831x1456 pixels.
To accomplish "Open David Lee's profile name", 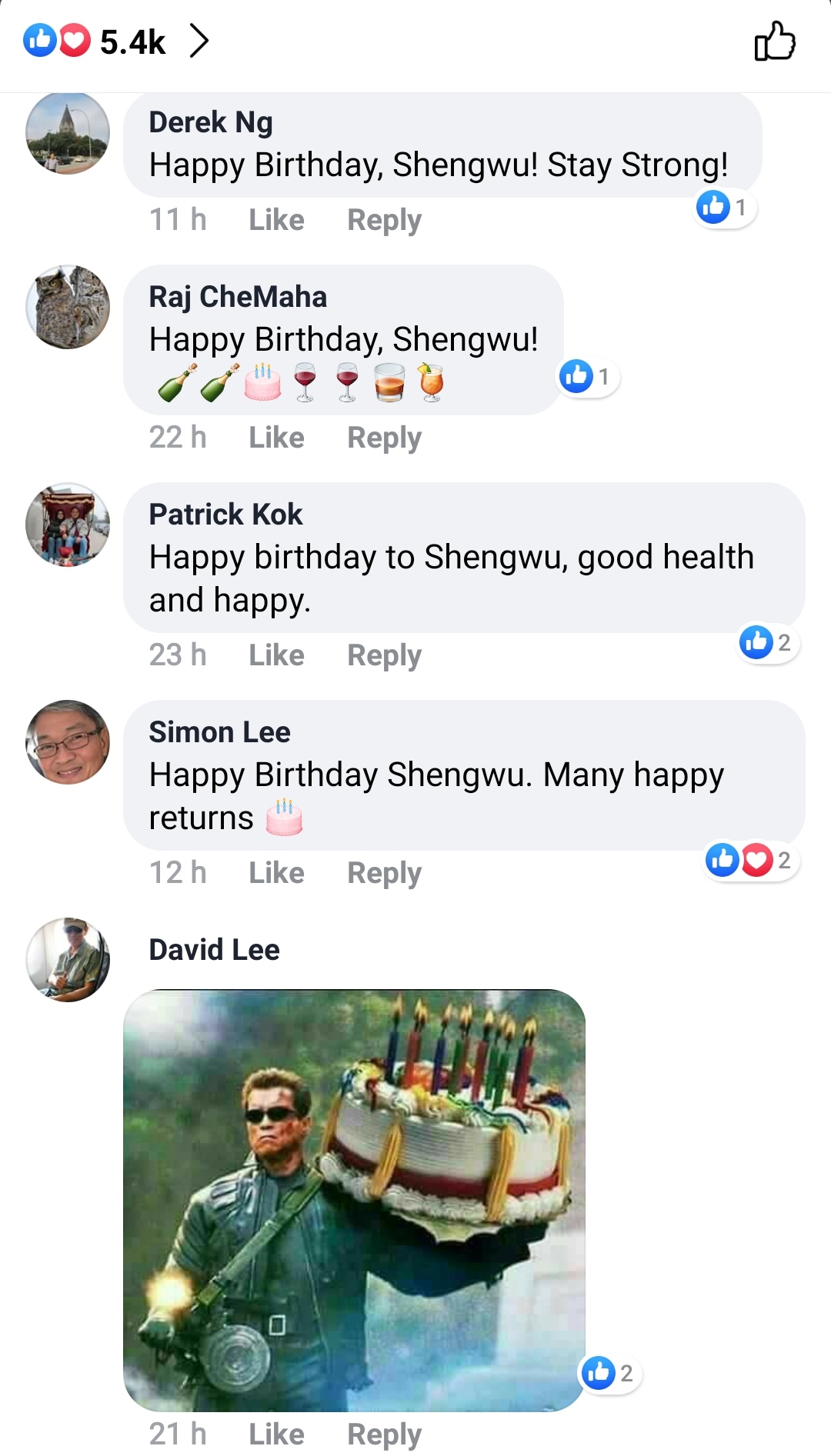I will [214, 950].
